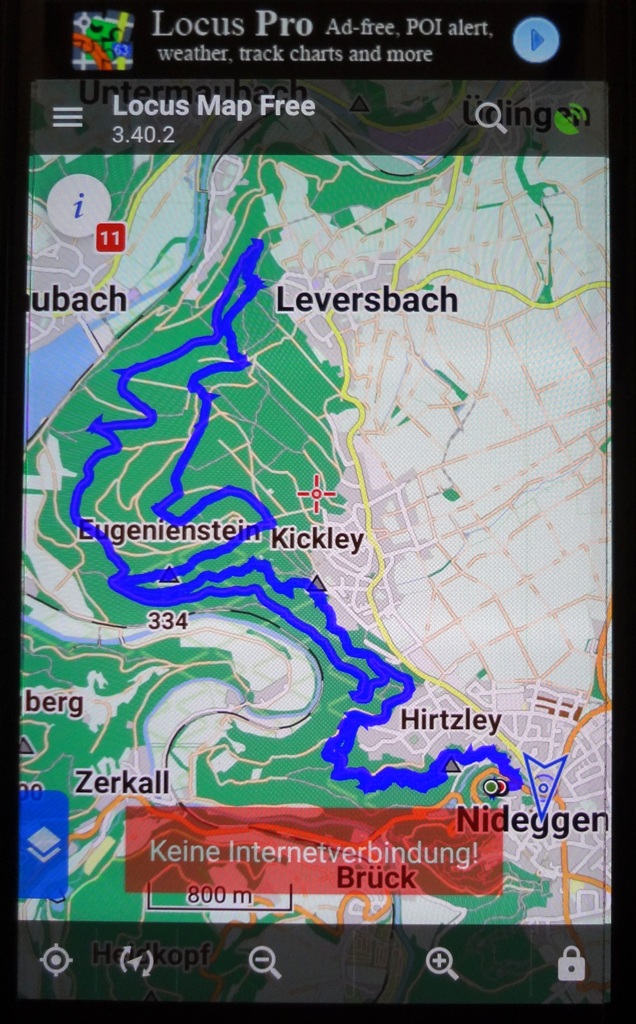This screenshot has height=1024, width=636.
Task: Open the map search magnifier
Action: (x=490, y=118)
